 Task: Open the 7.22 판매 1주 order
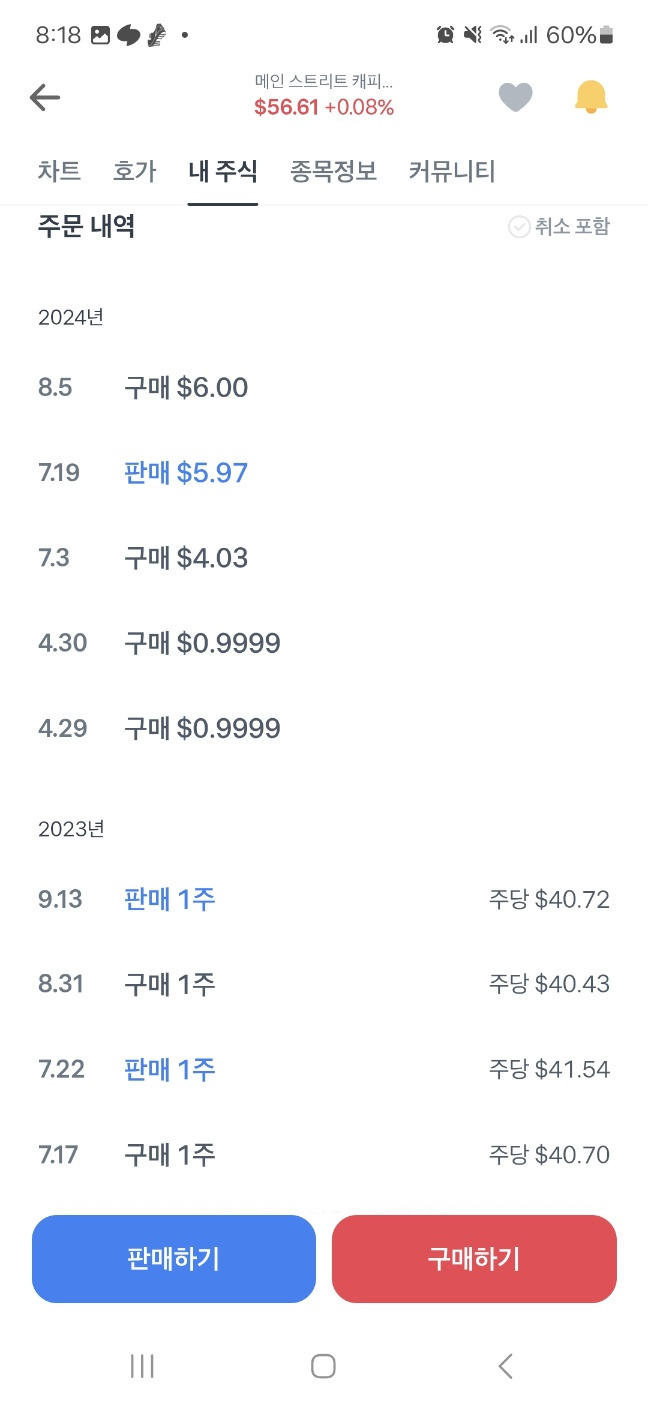[x=324, y=1070]
